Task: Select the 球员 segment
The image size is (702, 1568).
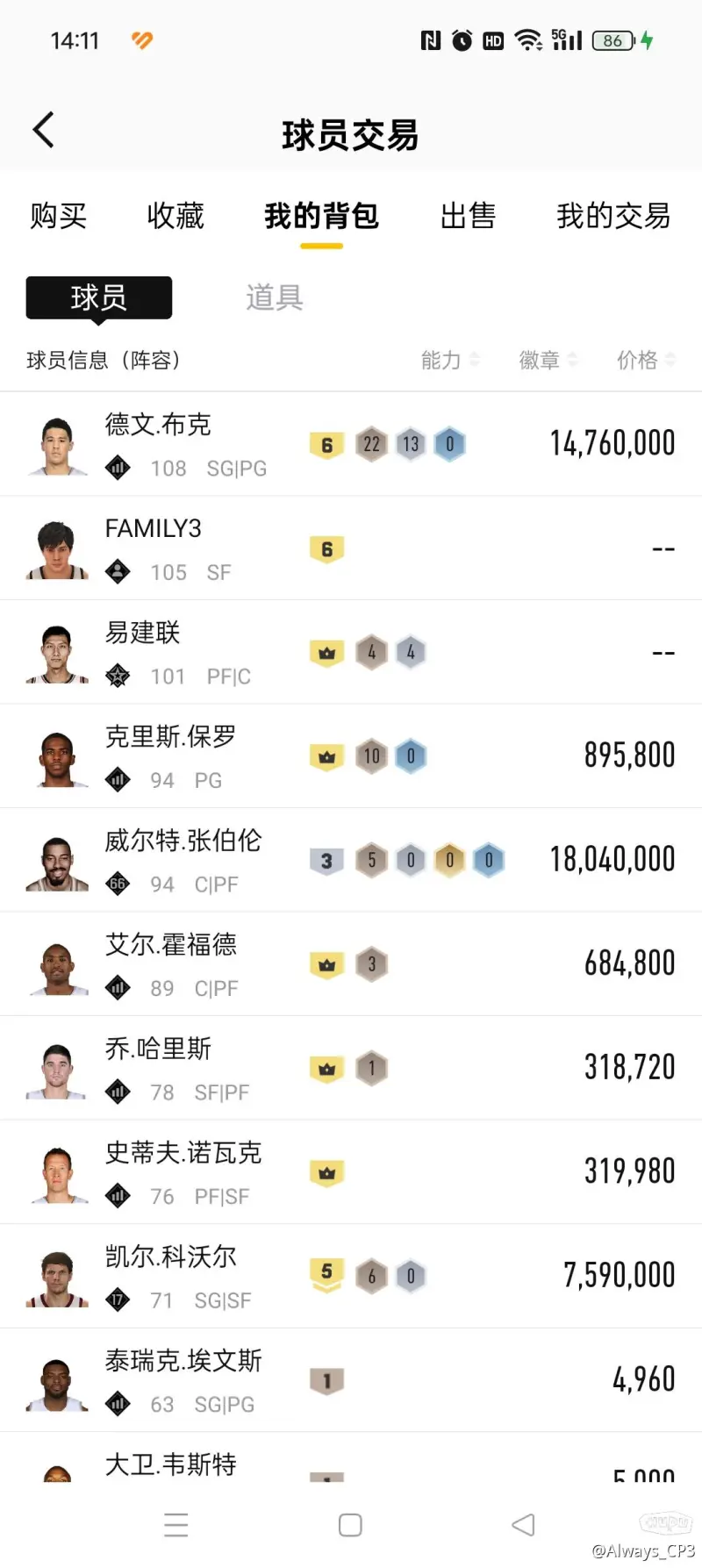Action: tap(99, 298)
